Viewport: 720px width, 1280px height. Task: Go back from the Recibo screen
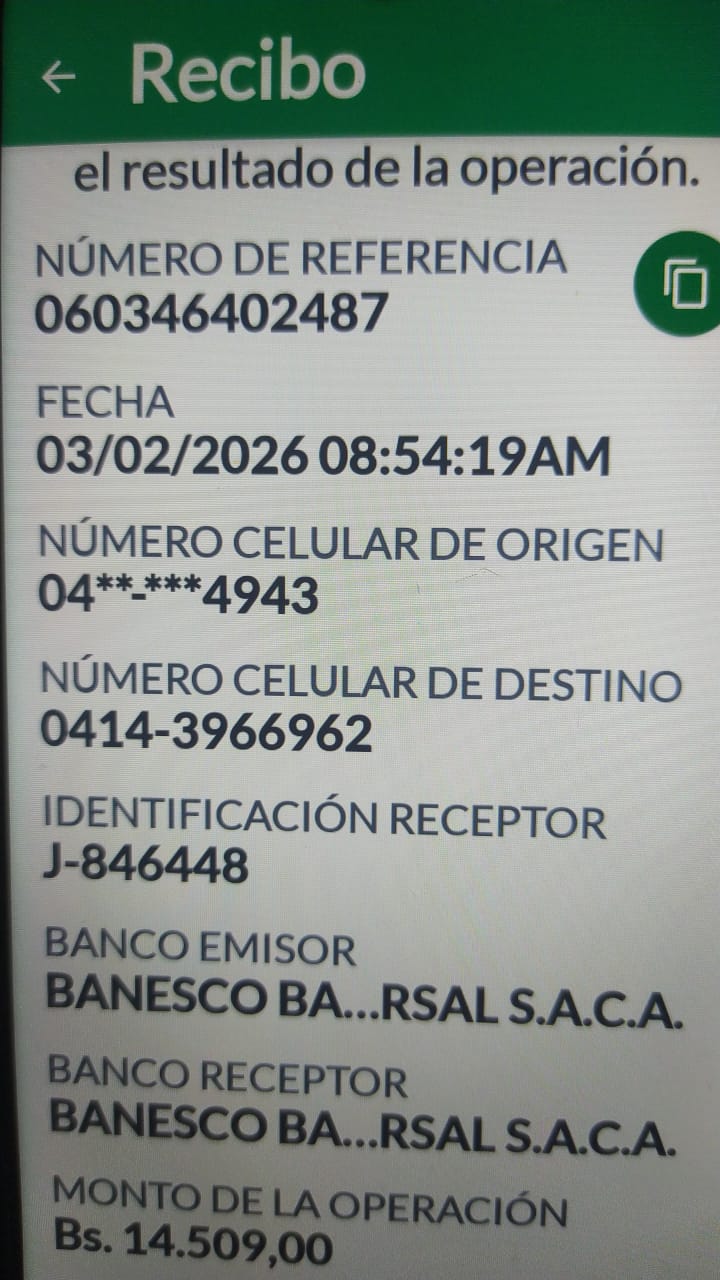point(59,77)
